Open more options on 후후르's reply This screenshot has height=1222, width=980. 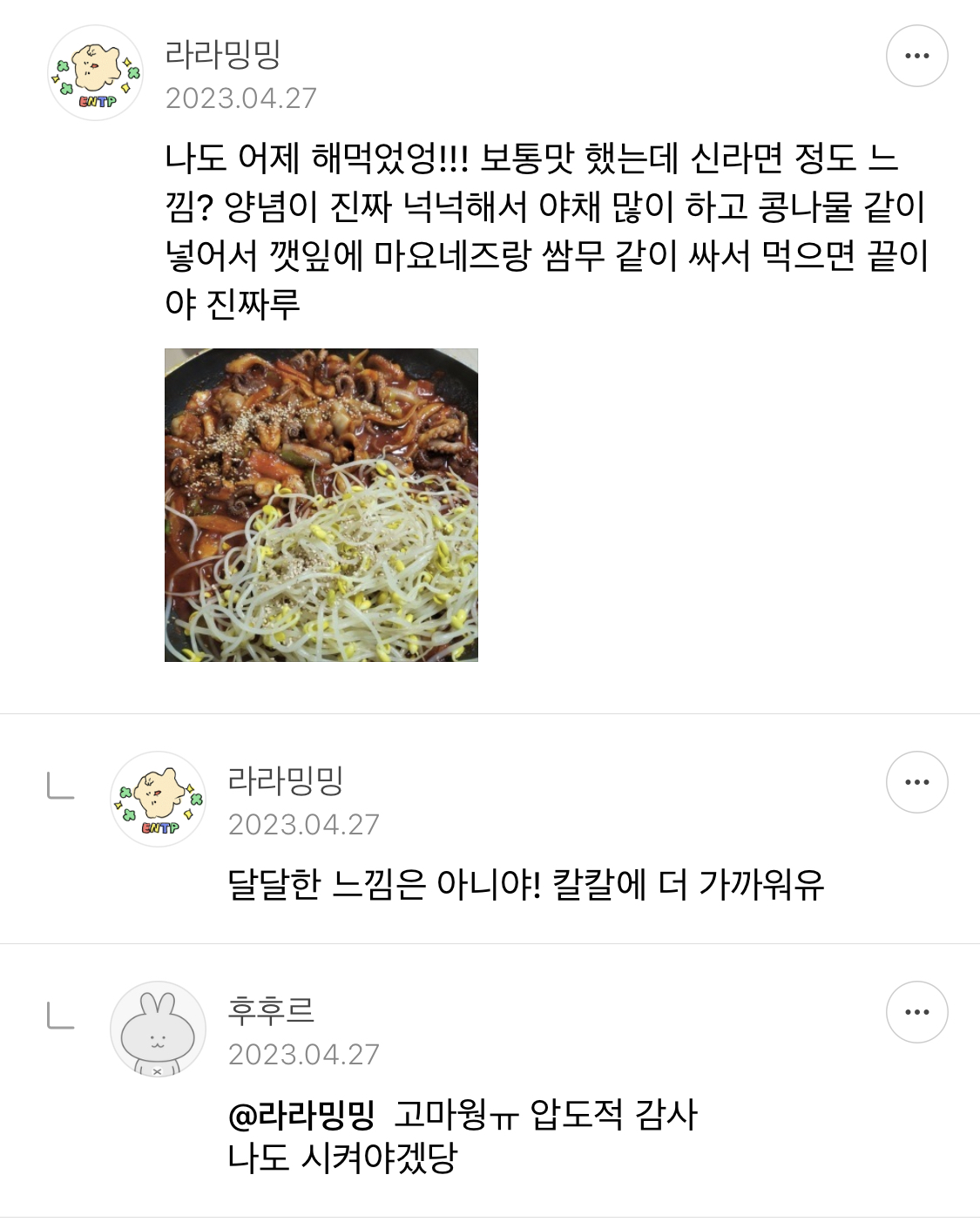[x=916, y=1012]
